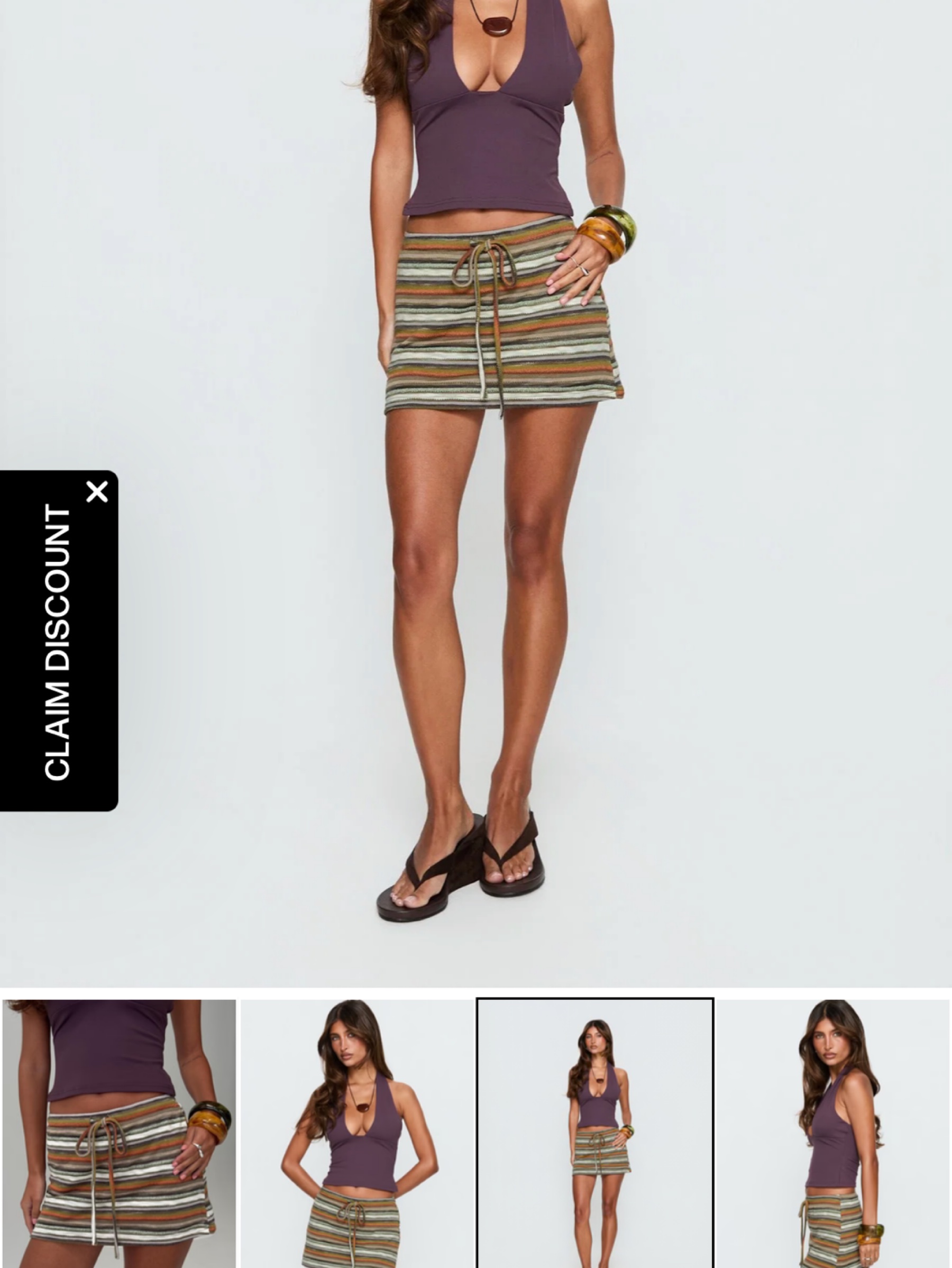
Task: Dismiss the Claim Discount banner
Action: 97,492
